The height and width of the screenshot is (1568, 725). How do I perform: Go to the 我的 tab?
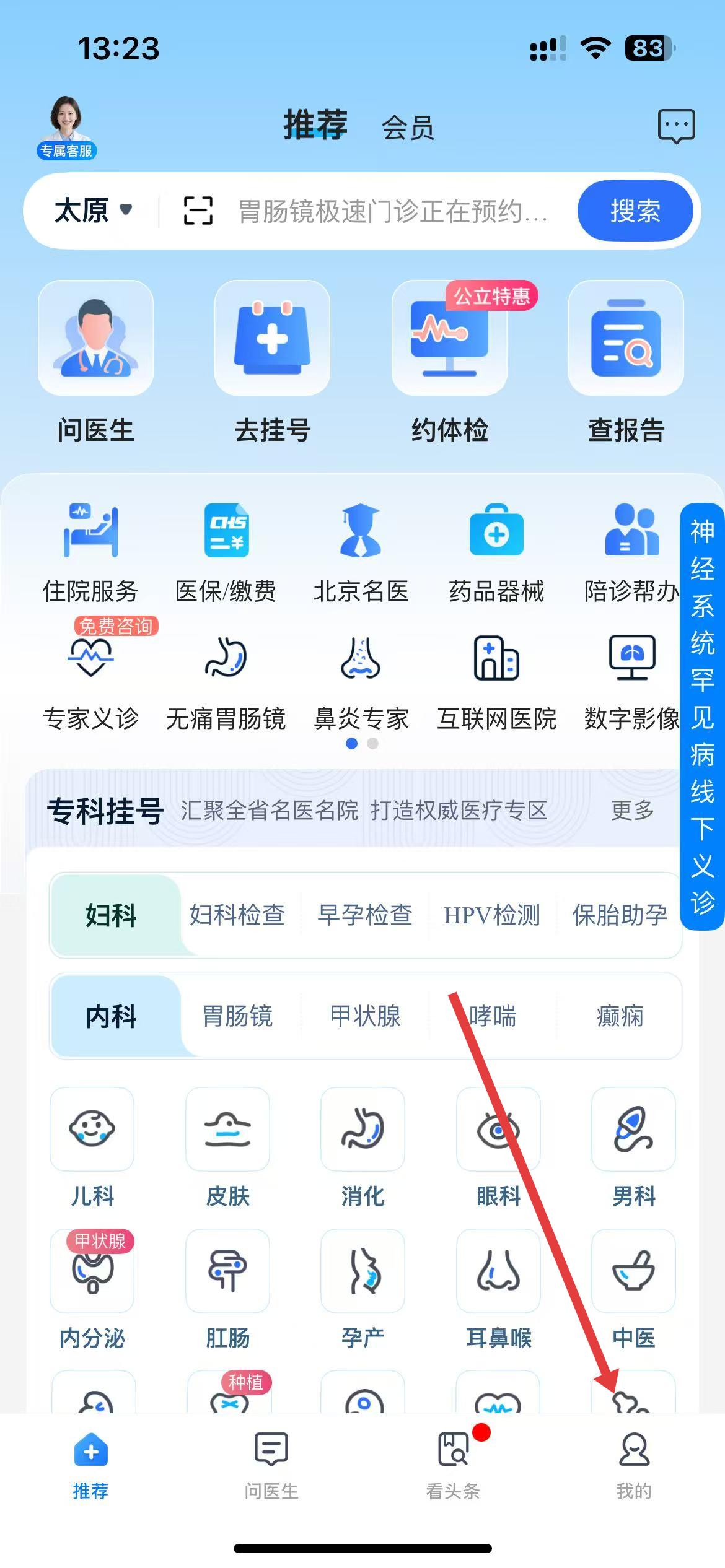[633, 1464]
